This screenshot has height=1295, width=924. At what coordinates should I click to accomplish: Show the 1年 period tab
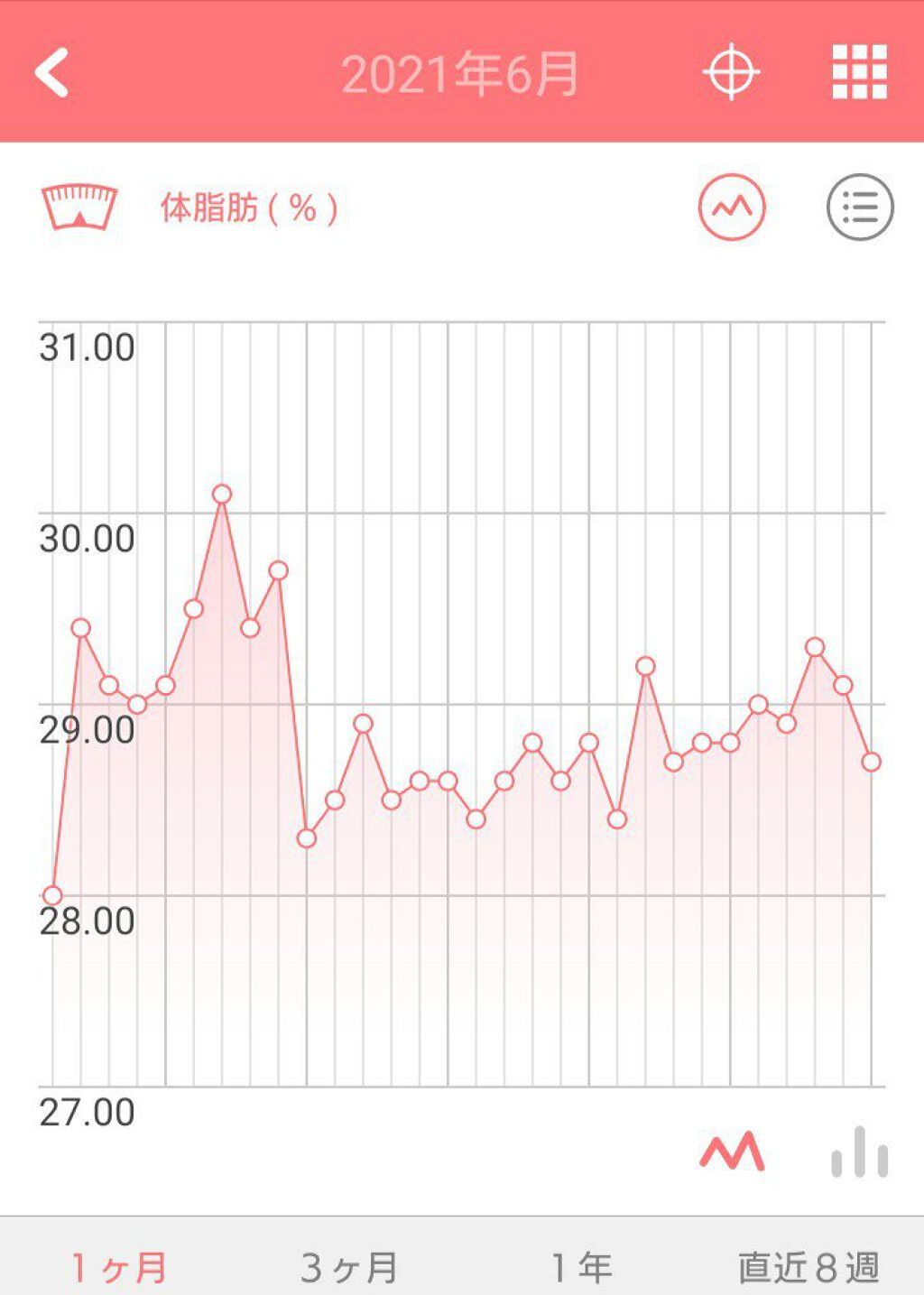[x=581, y=1267]
